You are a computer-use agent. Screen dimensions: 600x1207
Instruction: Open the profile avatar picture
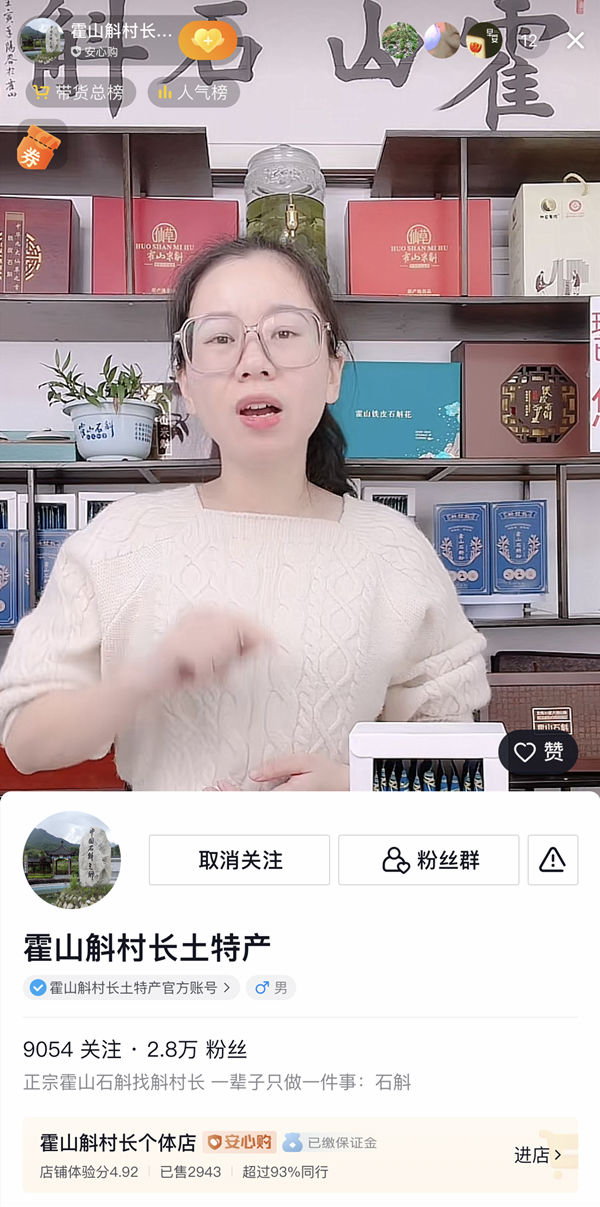click(71, 860)
